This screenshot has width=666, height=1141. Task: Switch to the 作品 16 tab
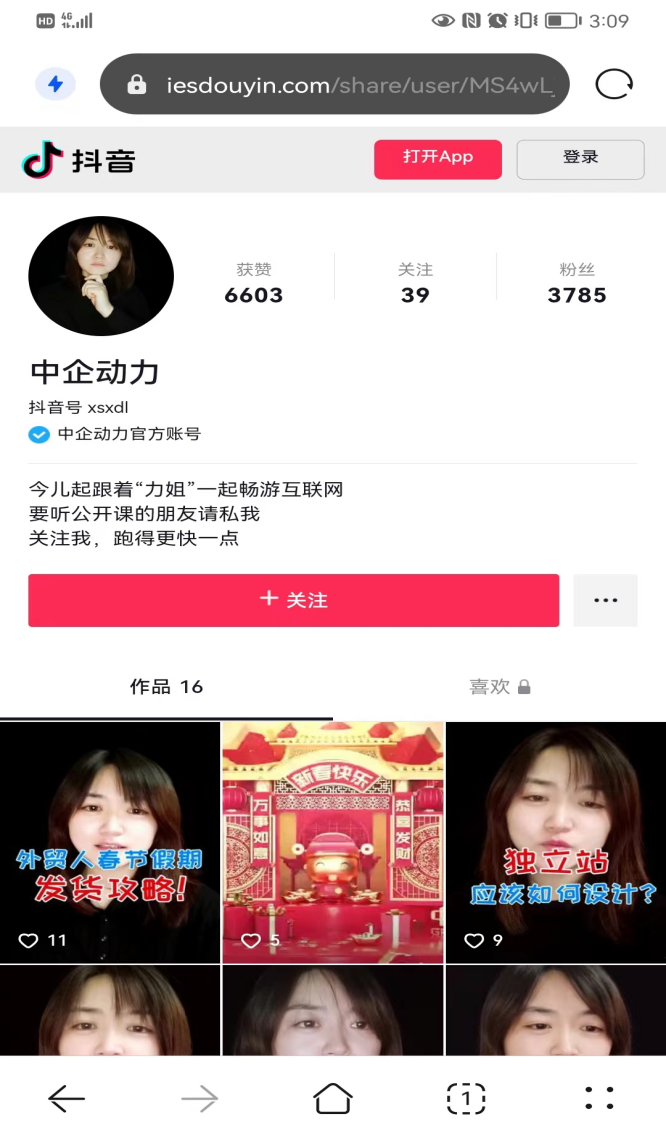[166, 687]
